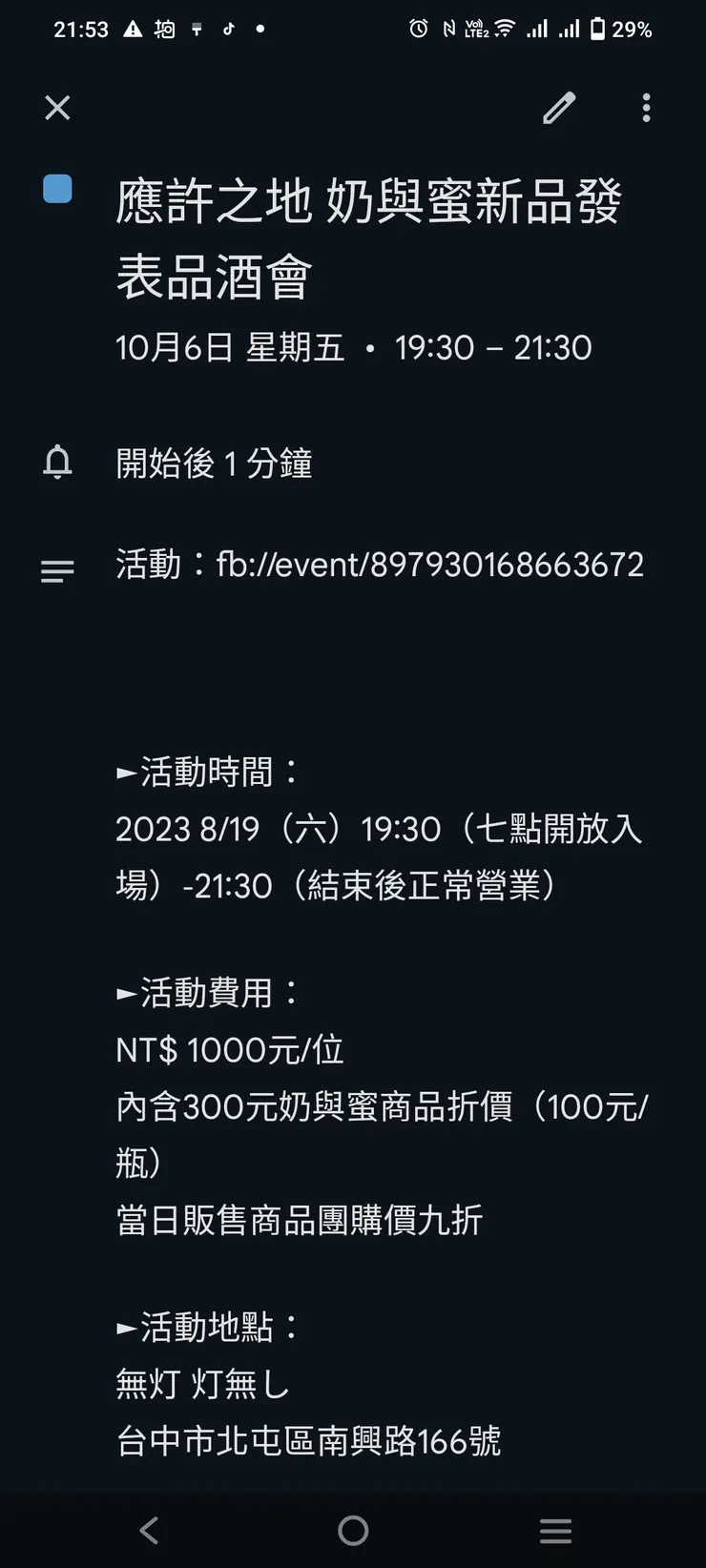Tap the X to close event details
The width and height of the screenshot is (706, 1568).
[x=57, y=108]
